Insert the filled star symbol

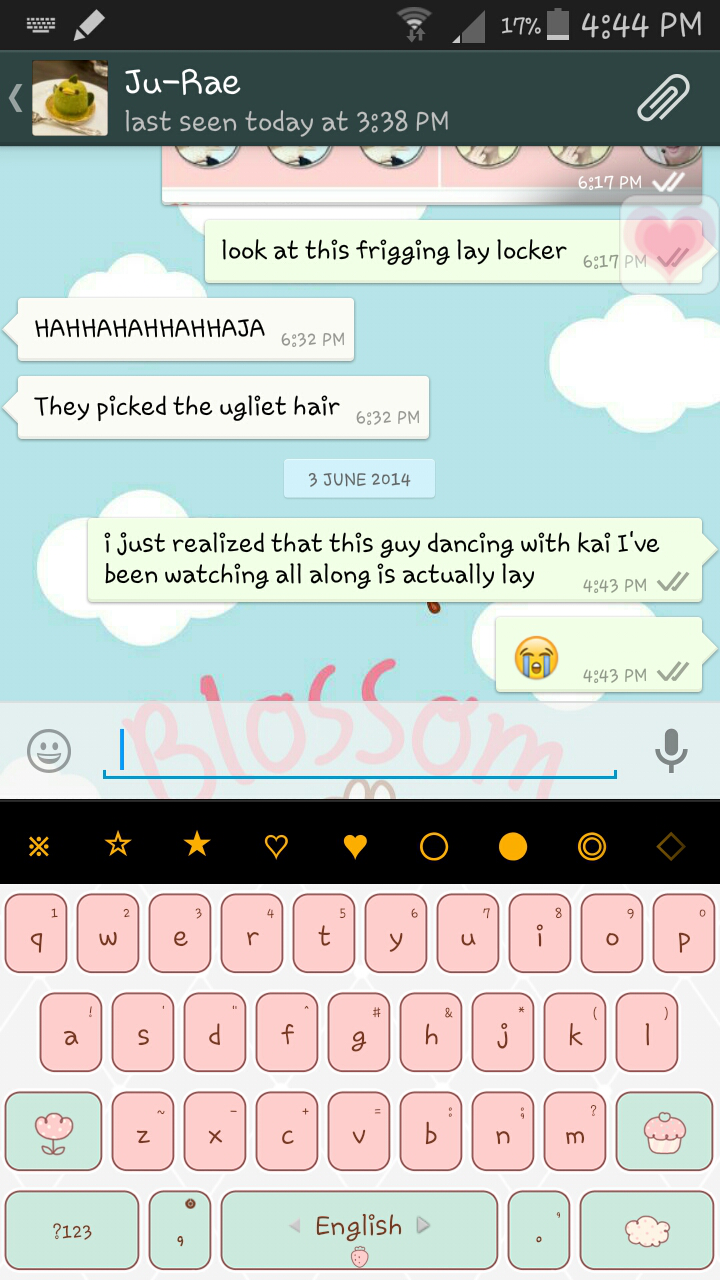[x=197, y=846]
